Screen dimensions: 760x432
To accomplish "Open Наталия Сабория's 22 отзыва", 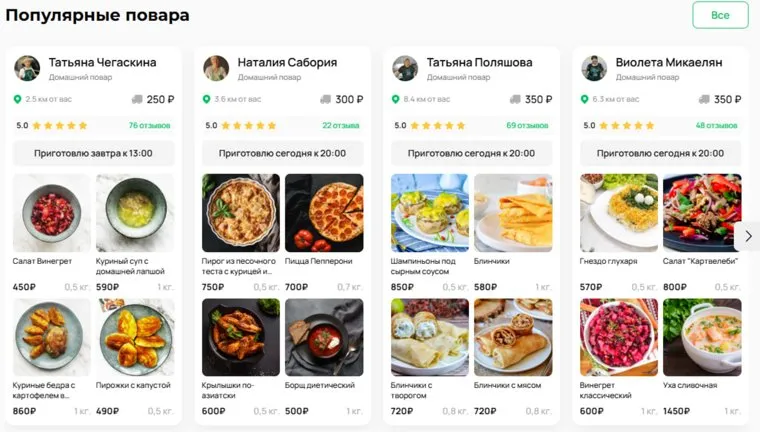I will point(340,126).
